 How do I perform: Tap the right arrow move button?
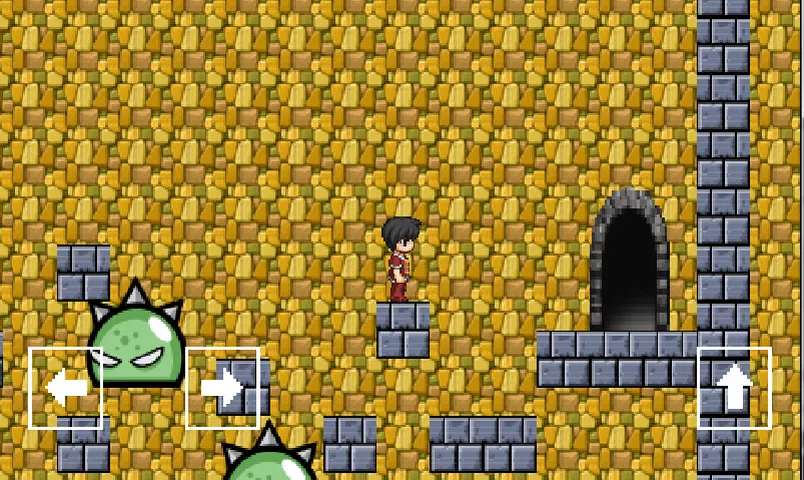click(x=222, y=388)
